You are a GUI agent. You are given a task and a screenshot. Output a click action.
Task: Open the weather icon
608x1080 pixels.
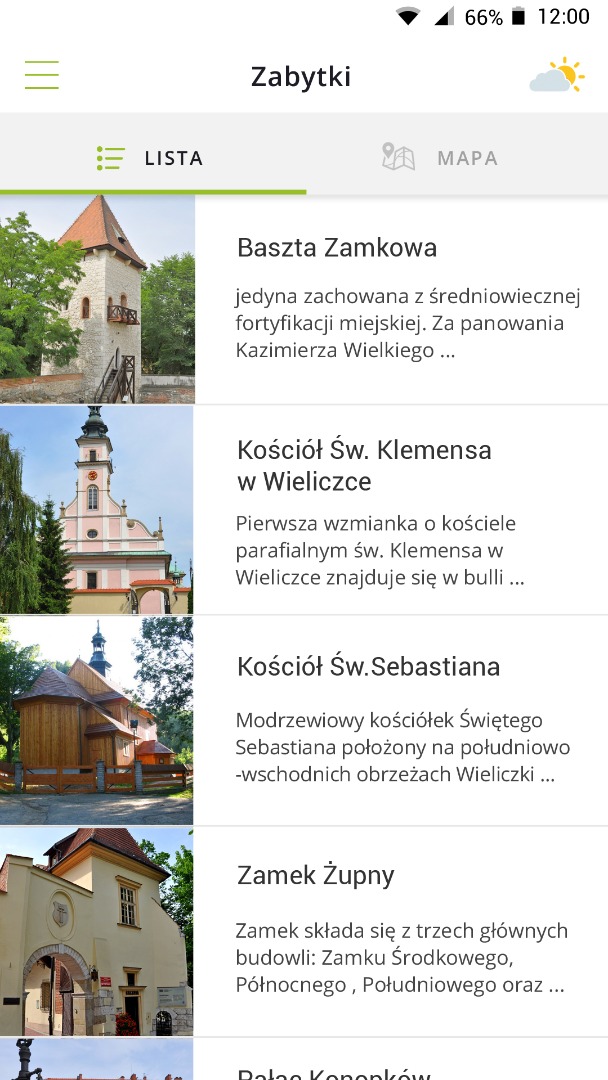(x=556, y=76)
